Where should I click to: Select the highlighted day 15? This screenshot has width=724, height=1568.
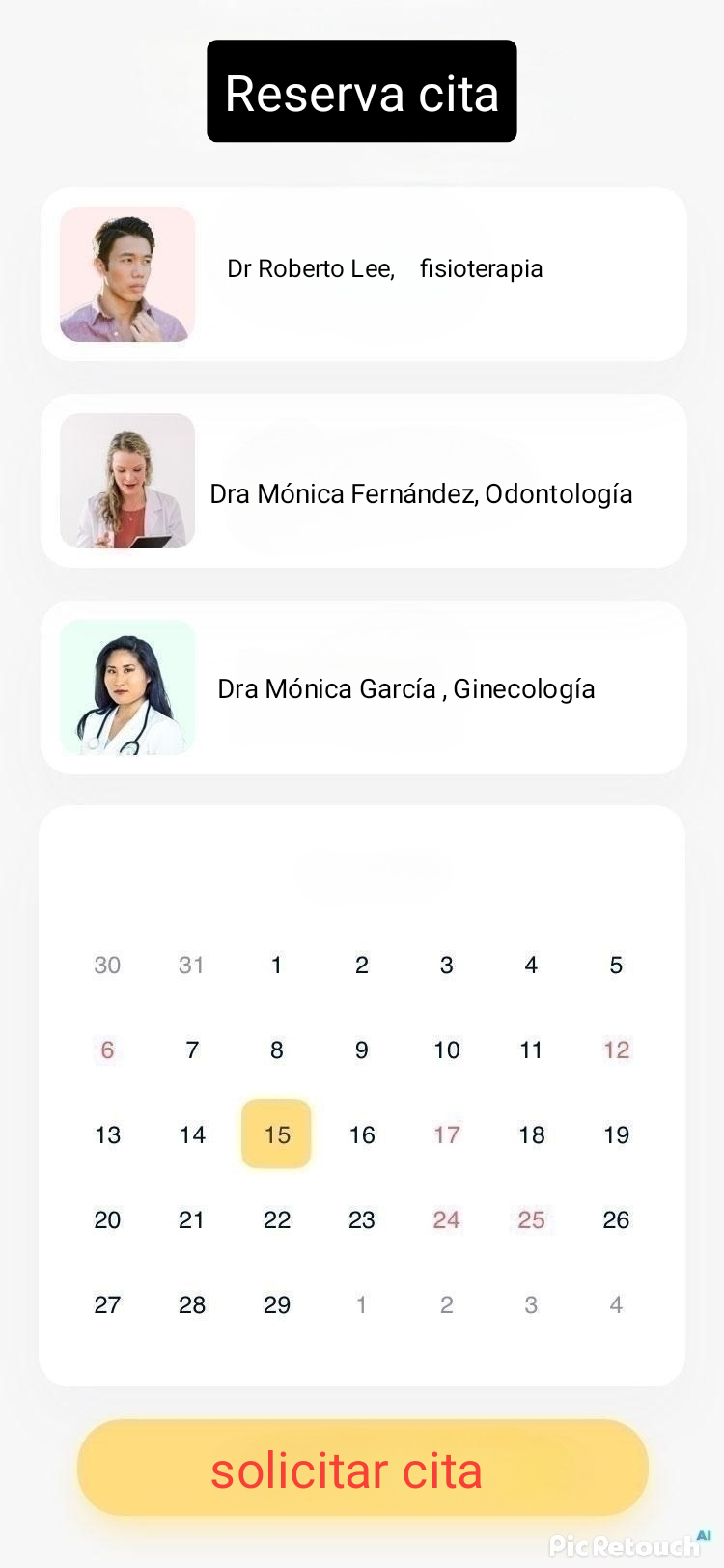coord(276,1134)
